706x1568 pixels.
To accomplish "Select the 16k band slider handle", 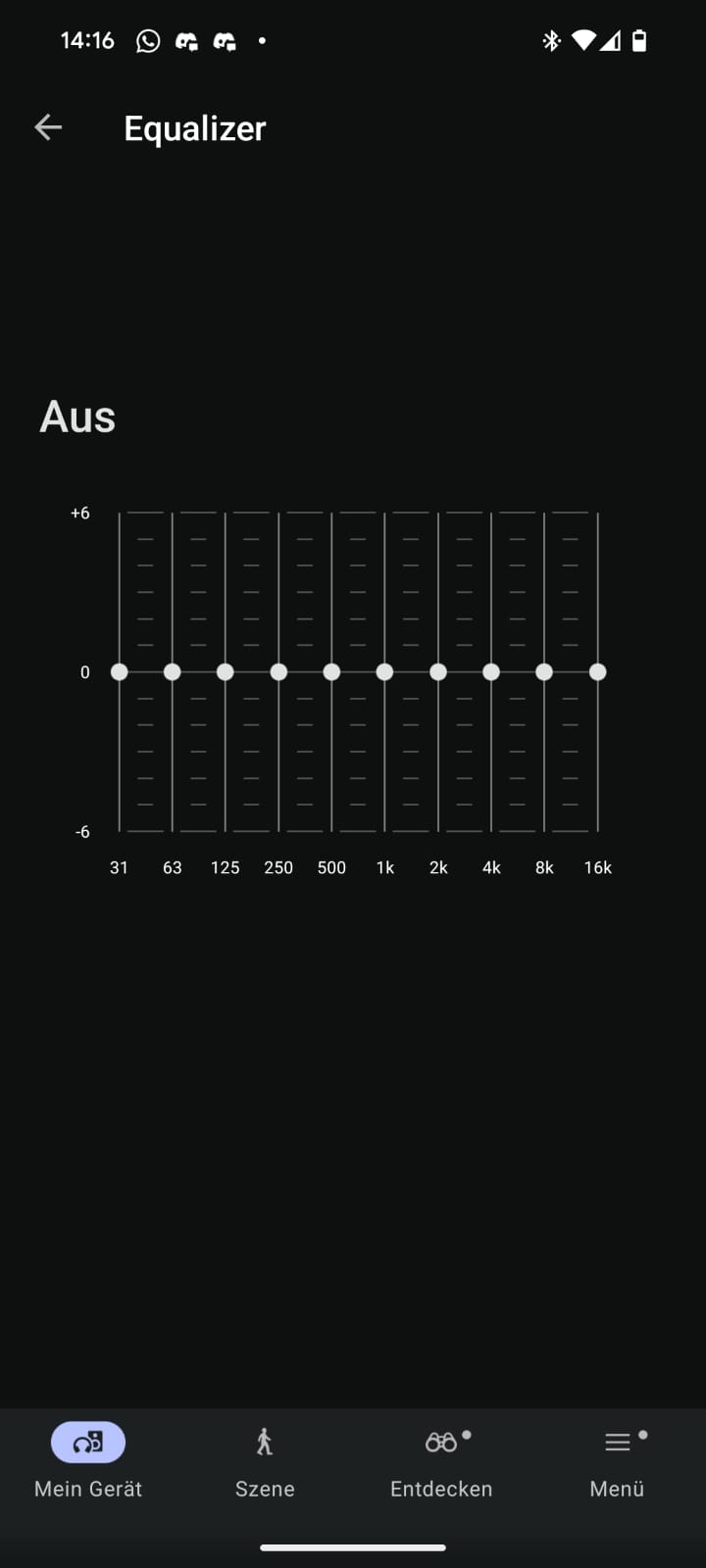I will tap(598, 672).
